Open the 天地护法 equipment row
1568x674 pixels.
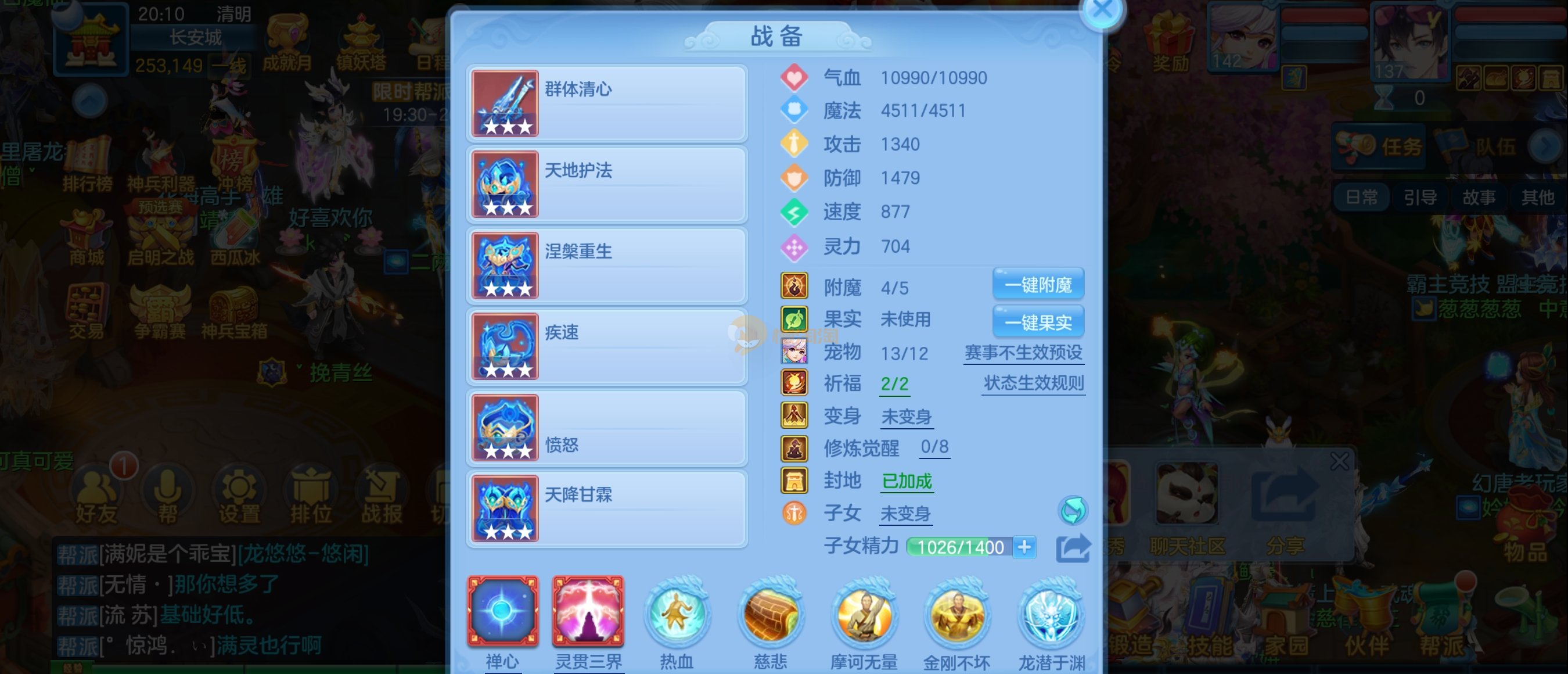pos(607,185)
